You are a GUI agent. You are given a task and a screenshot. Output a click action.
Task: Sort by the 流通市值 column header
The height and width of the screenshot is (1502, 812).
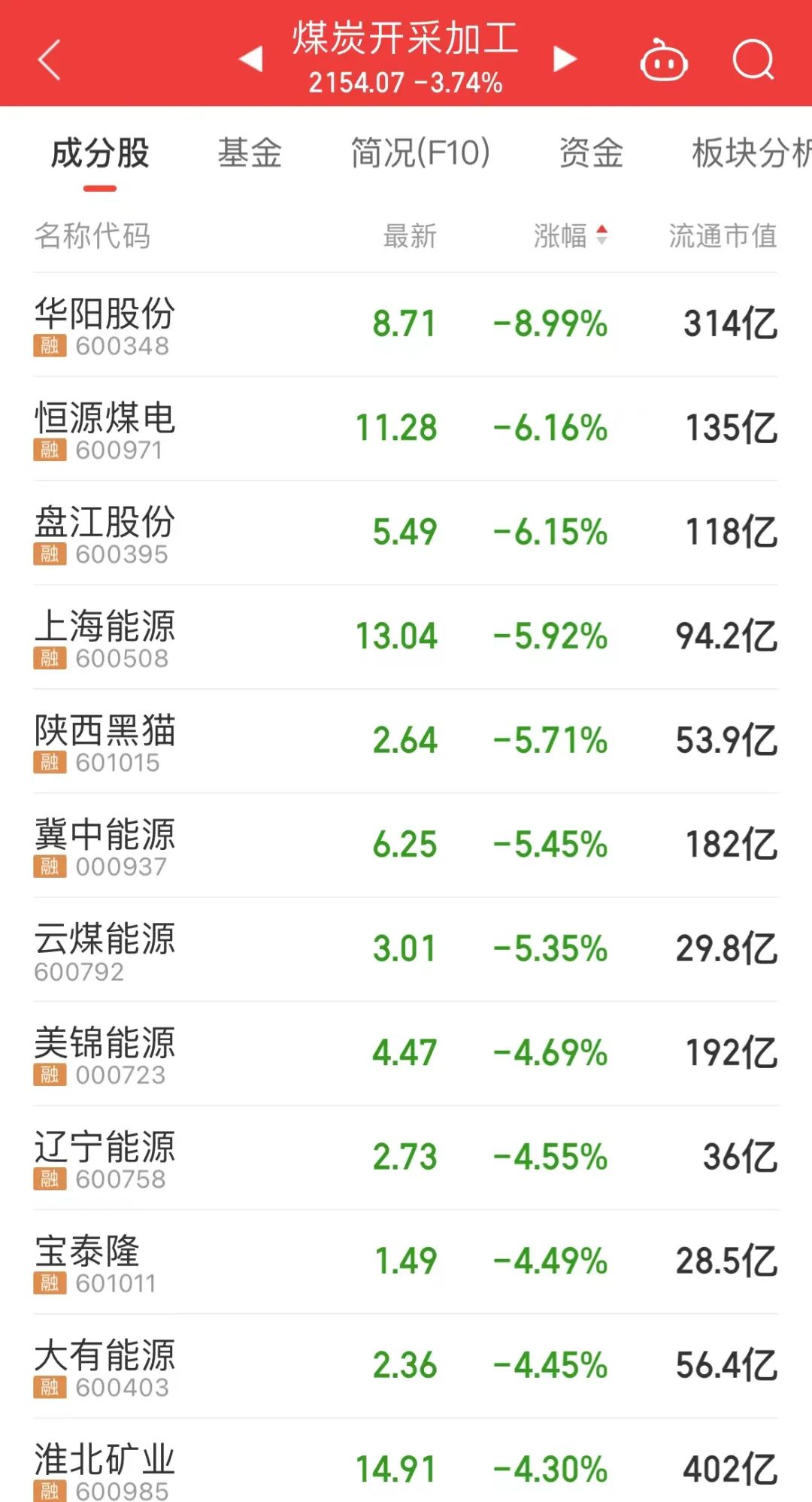tap(723, 235)
